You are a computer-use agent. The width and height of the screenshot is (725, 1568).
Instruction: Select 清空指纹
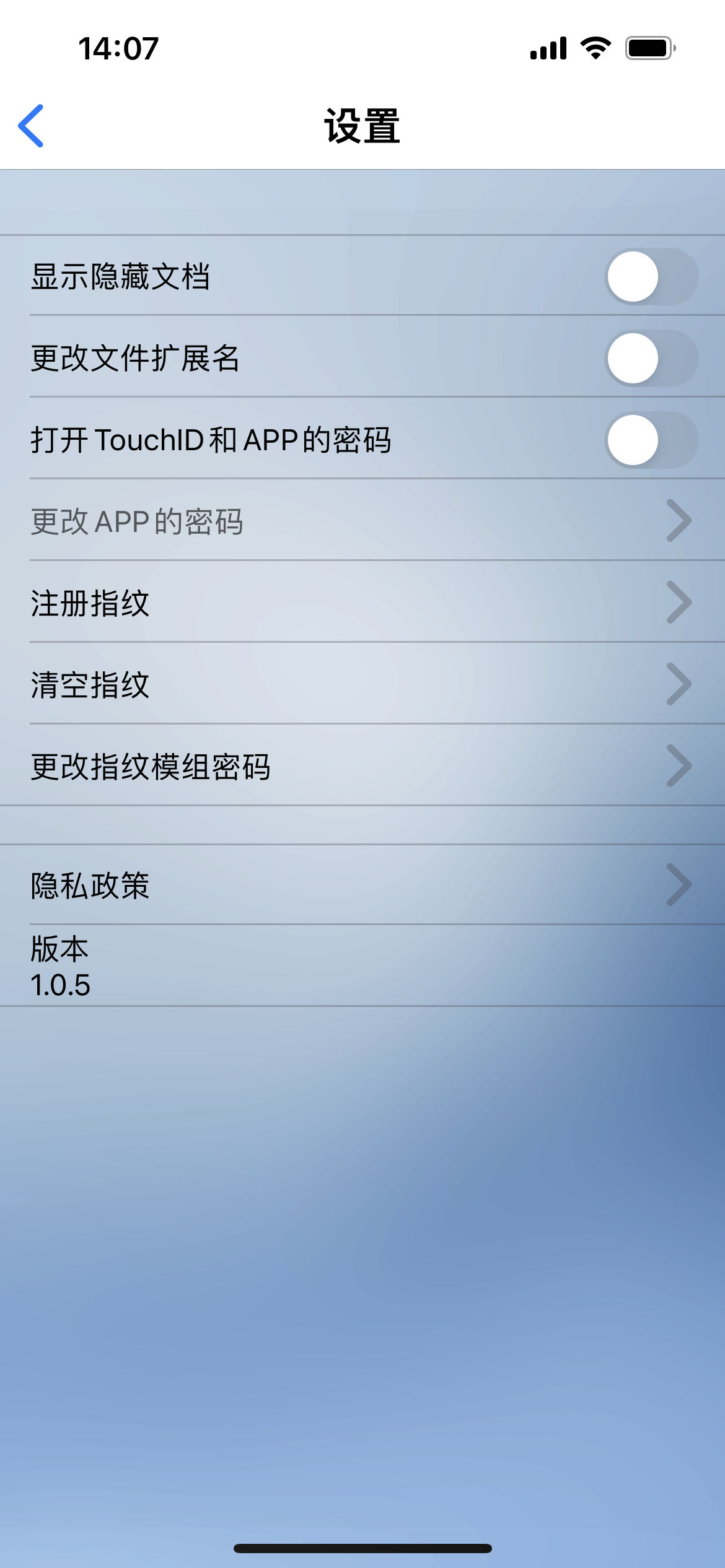click(x=362, y=684)
